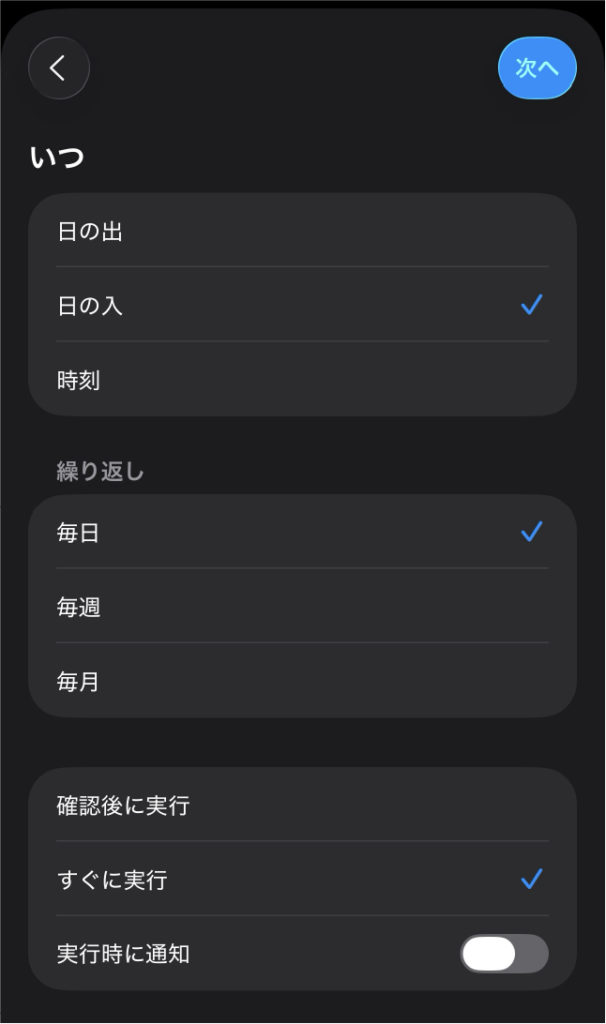Choose すぐに実行
Screen dimensions: 606x1024
click(x=302, y=880)
